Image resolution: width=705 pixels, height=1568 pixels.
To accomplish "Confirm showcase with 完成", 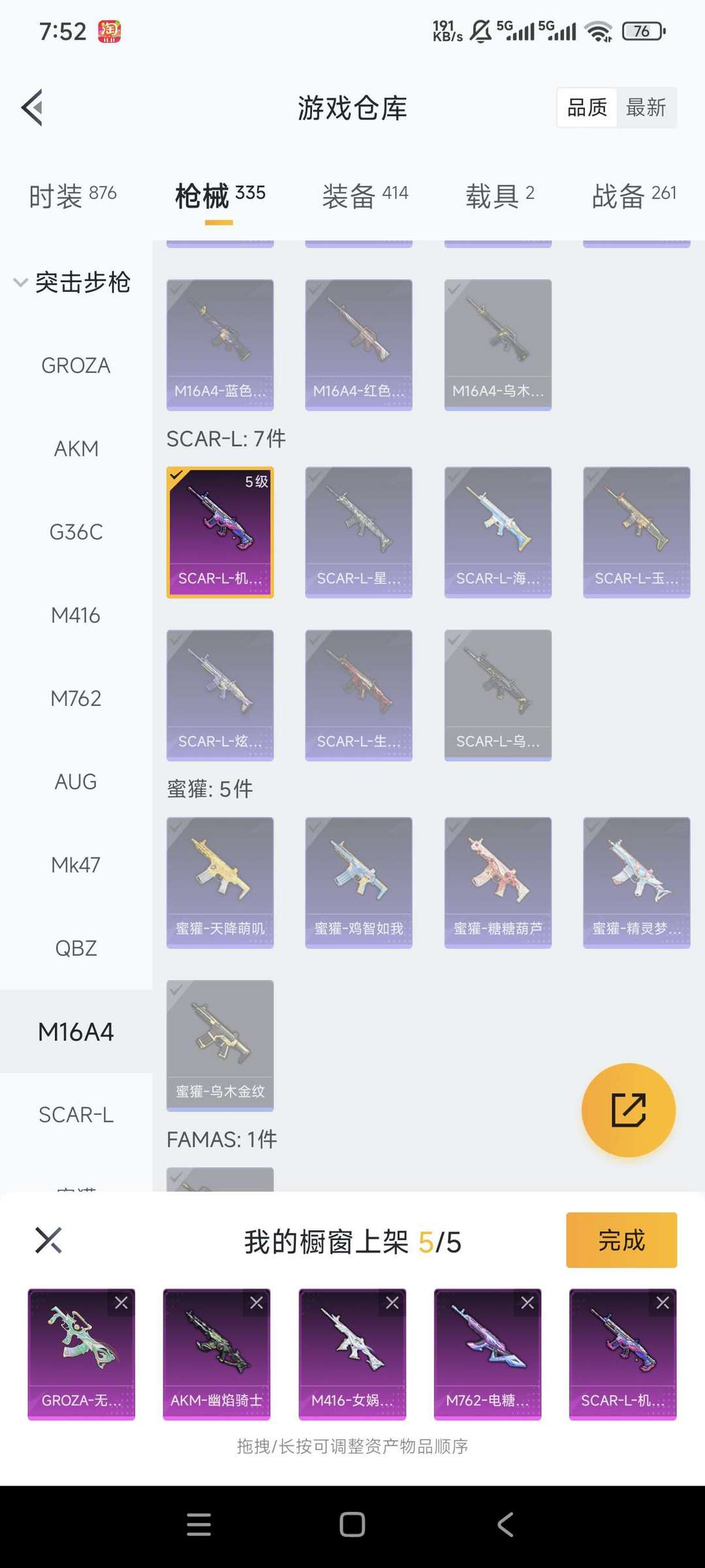I will coord(621,1240).
